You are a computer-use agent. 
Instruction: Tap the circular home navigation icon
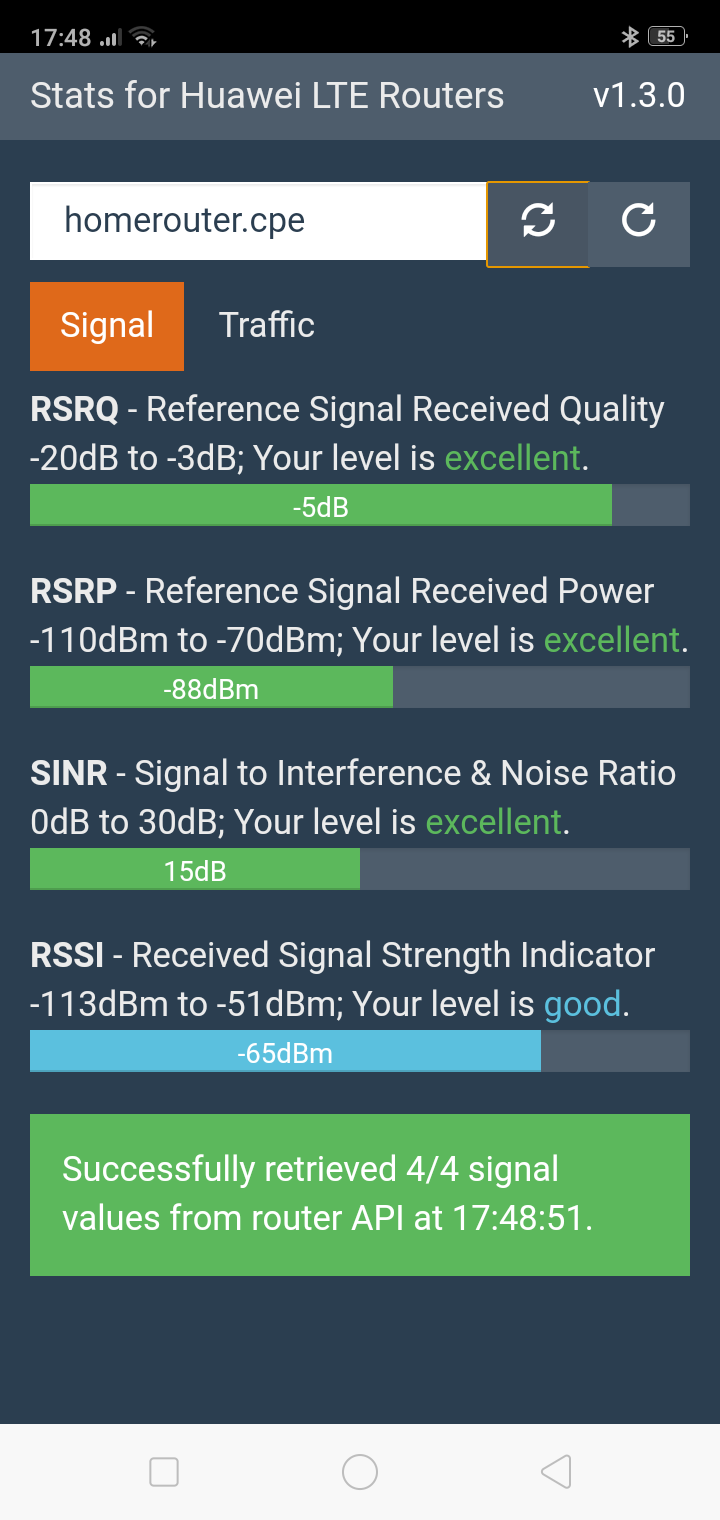pos(360,1472)
